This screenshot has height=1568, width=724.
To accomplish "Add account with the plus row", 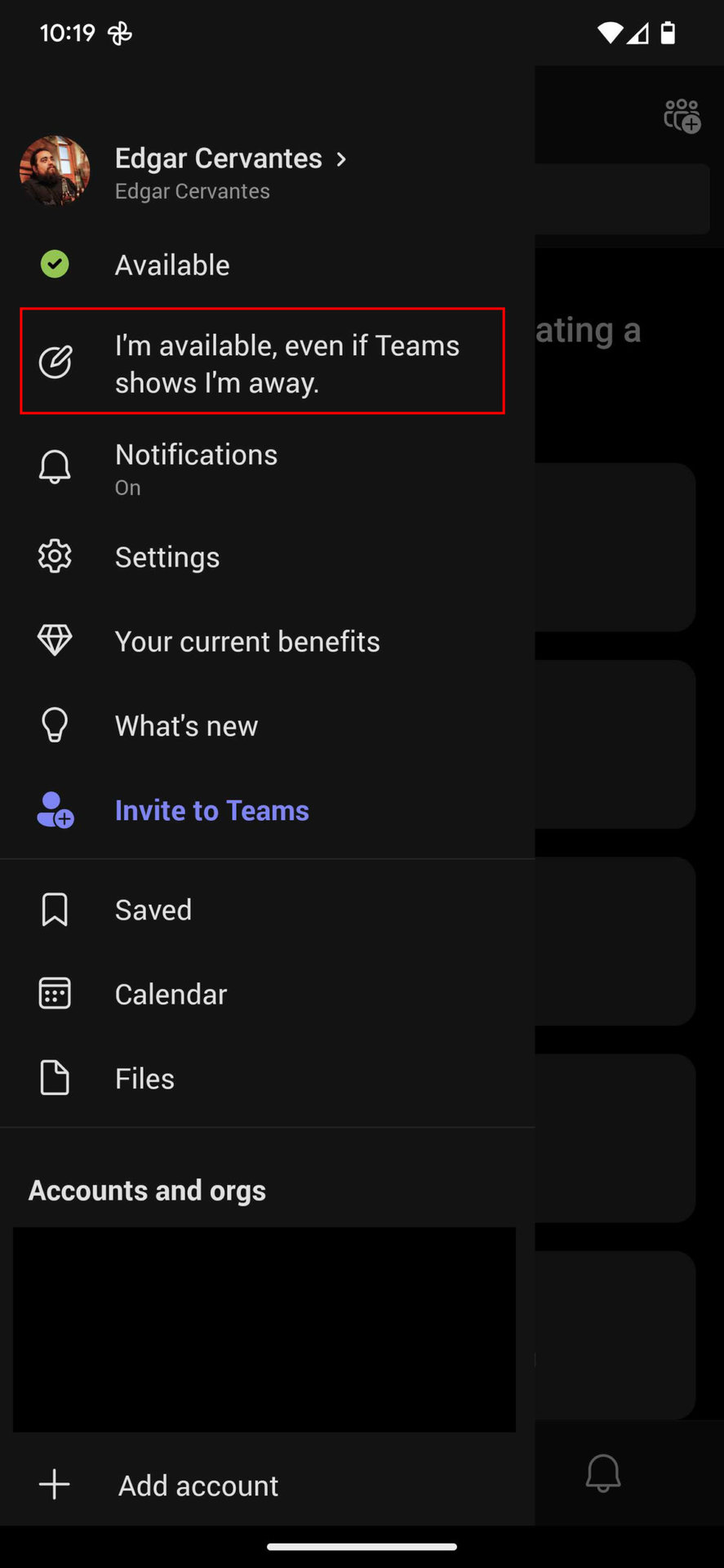I will 198,1486.
